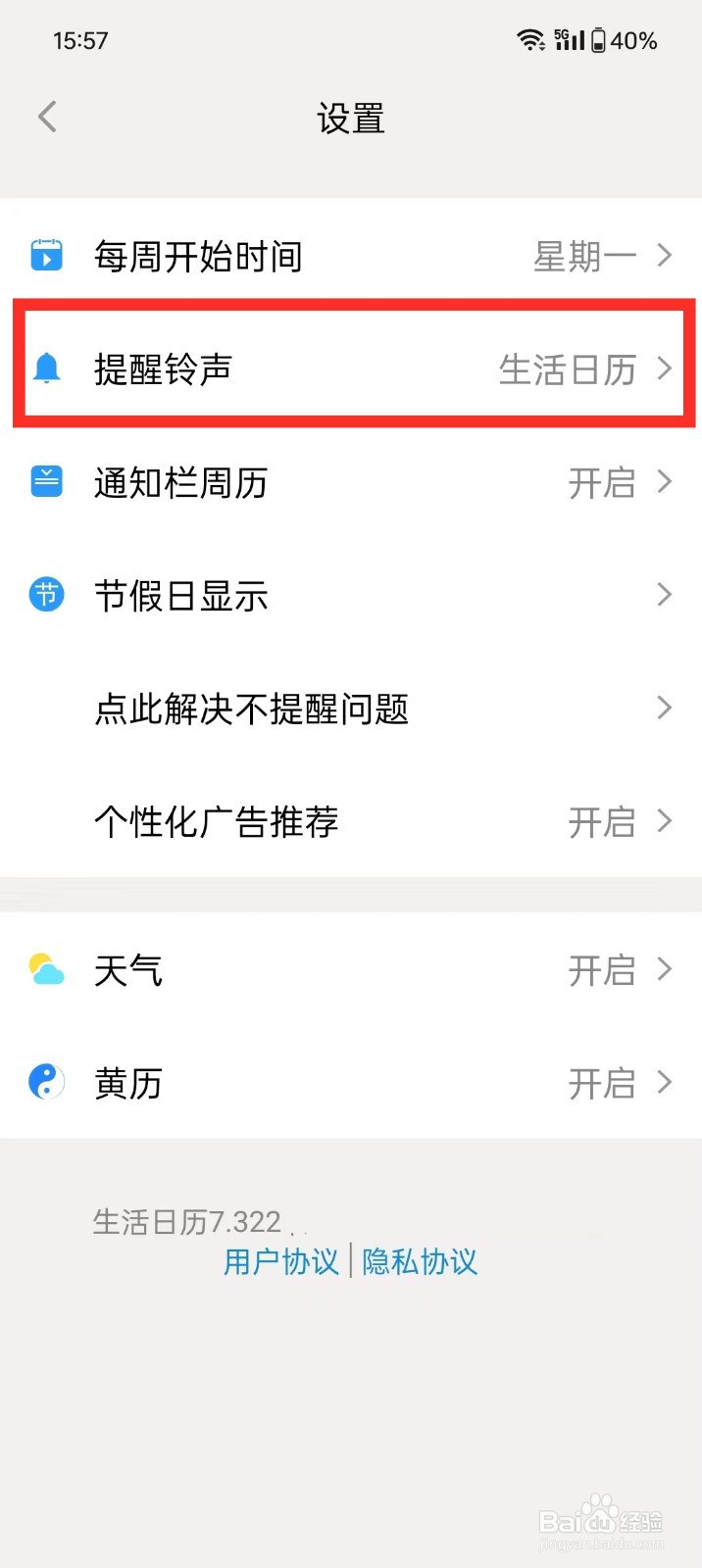View the 隐私协议 link
The width and height of the screenshot is (702, 1568).
420,1261
